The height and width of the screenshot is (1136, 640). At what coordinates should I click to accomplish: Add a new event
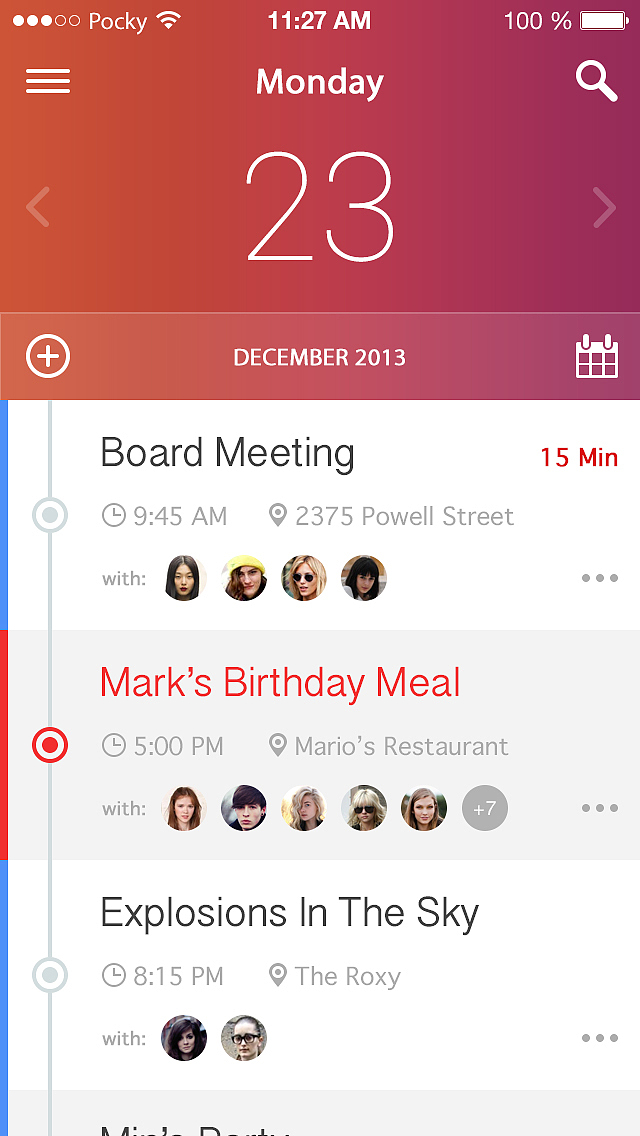pyautogui.click(x=48, y=357)
